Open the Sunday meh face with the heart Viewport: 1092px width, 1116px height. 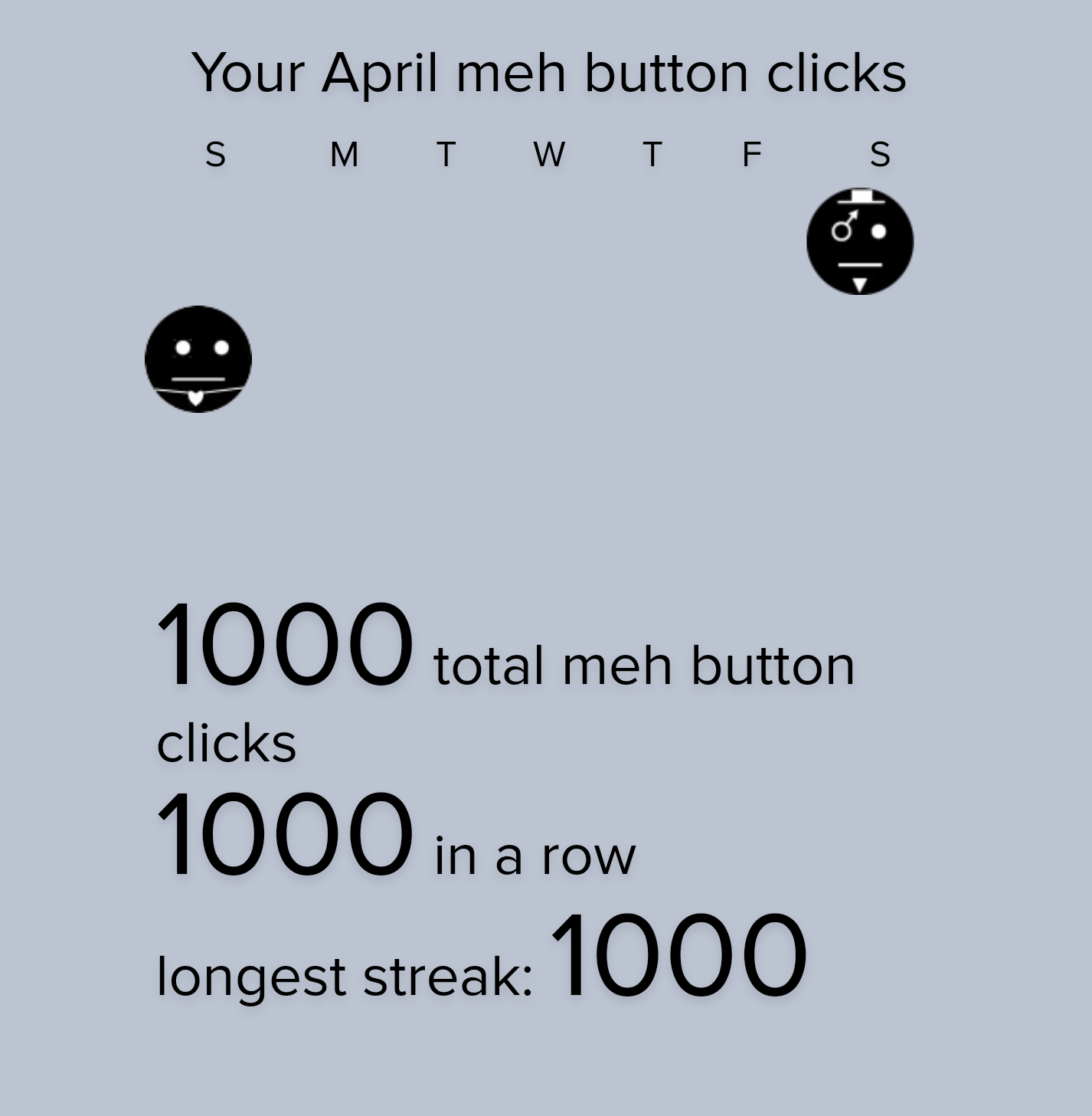coord(198,359)
